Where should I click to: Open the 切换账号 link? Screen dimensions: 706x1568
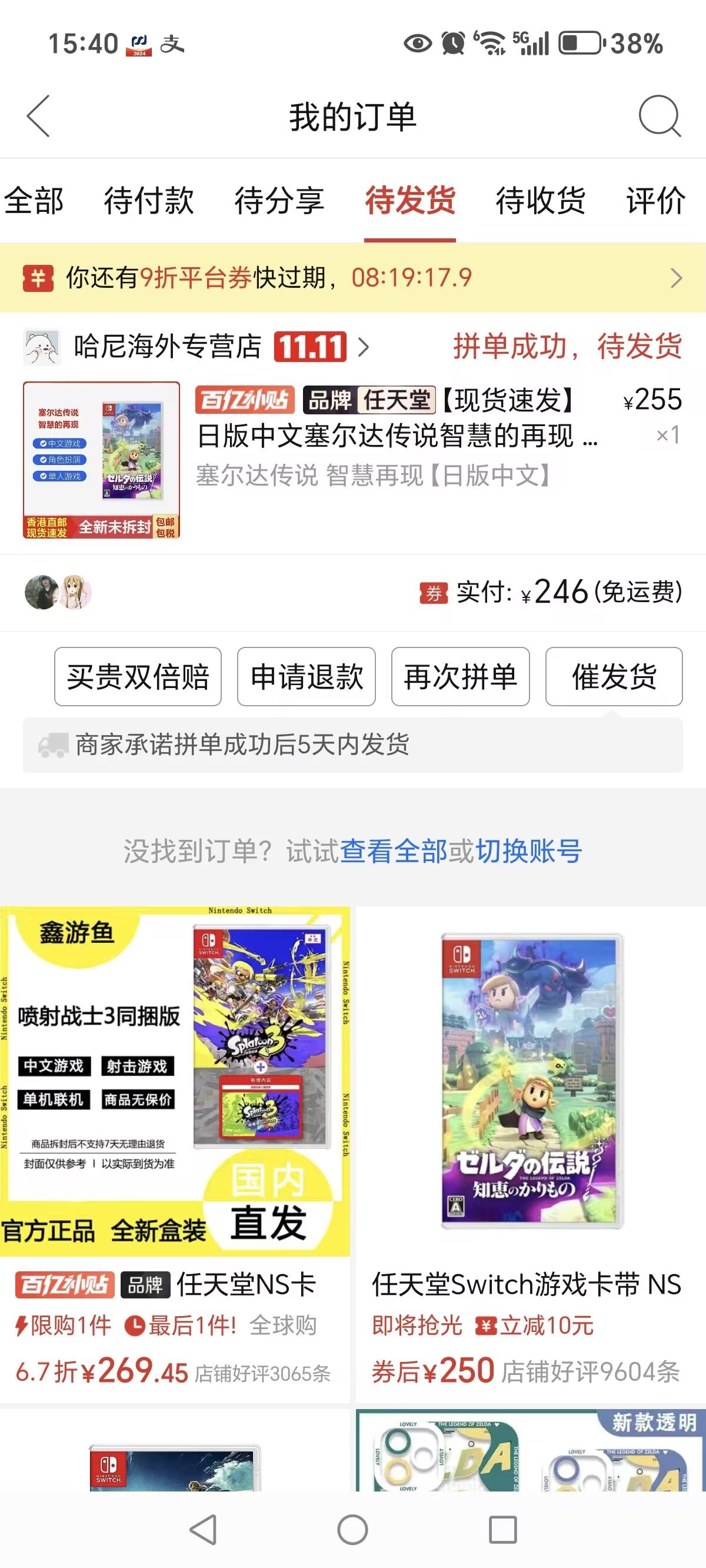528,851
